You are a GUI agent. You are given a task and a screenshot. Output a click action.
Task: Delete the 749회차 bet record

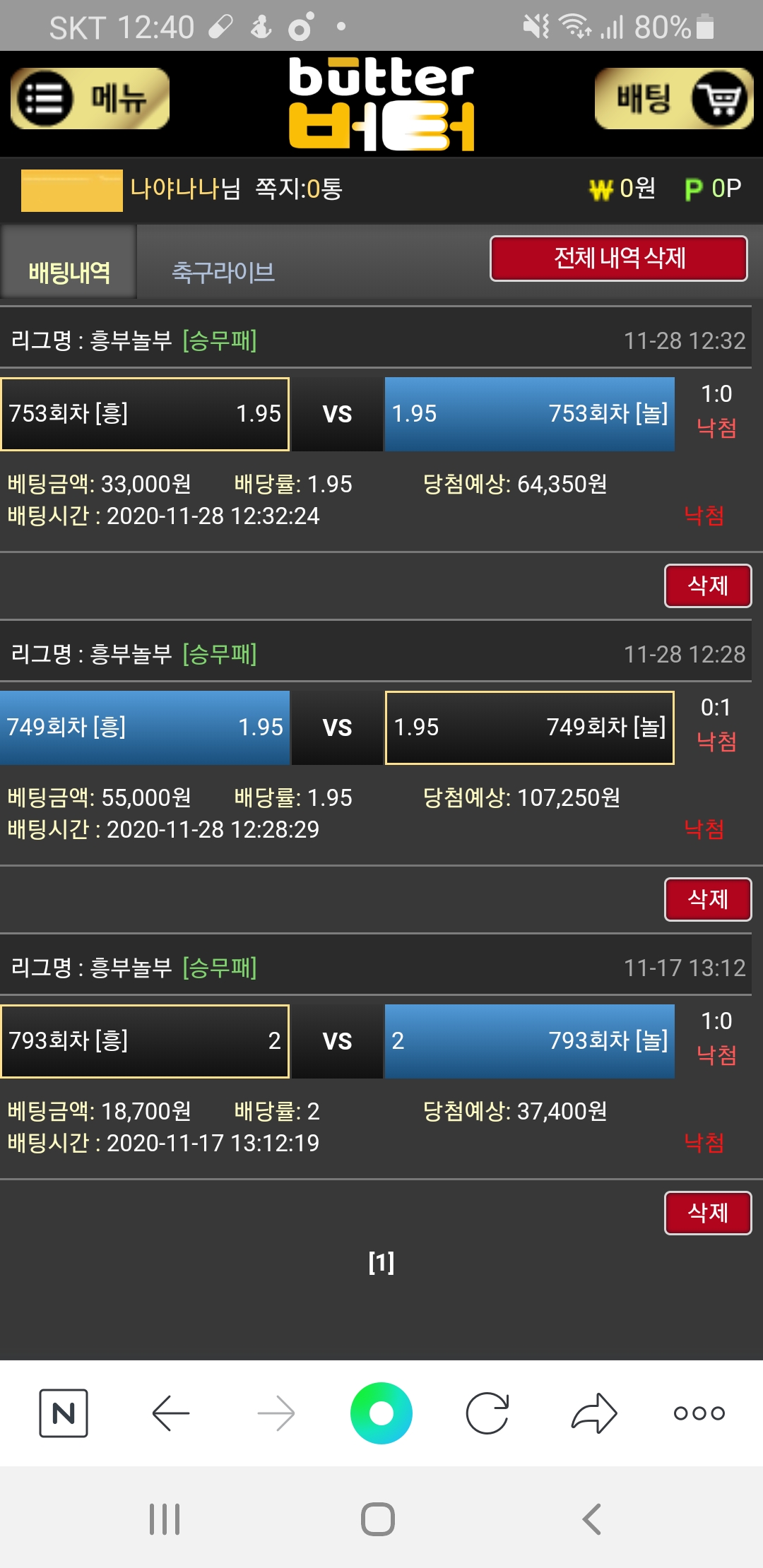(x=707, y=899)
